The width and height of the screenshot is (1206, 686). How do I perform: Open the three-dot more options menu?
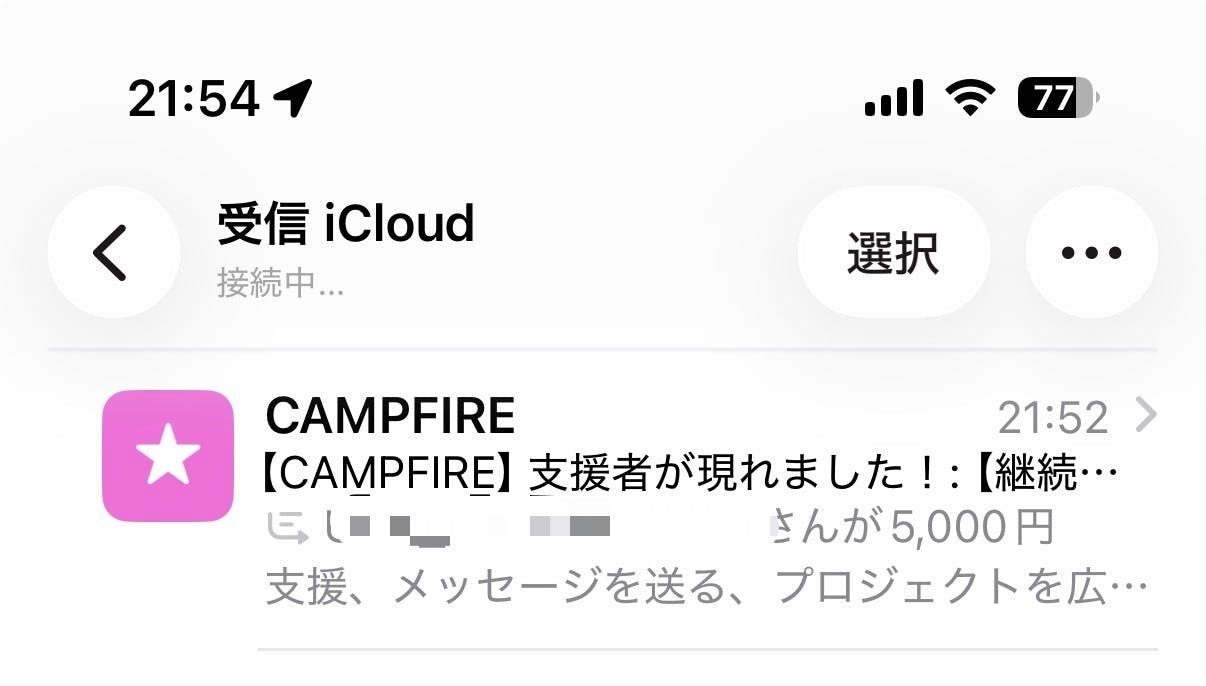[1091, 252]
